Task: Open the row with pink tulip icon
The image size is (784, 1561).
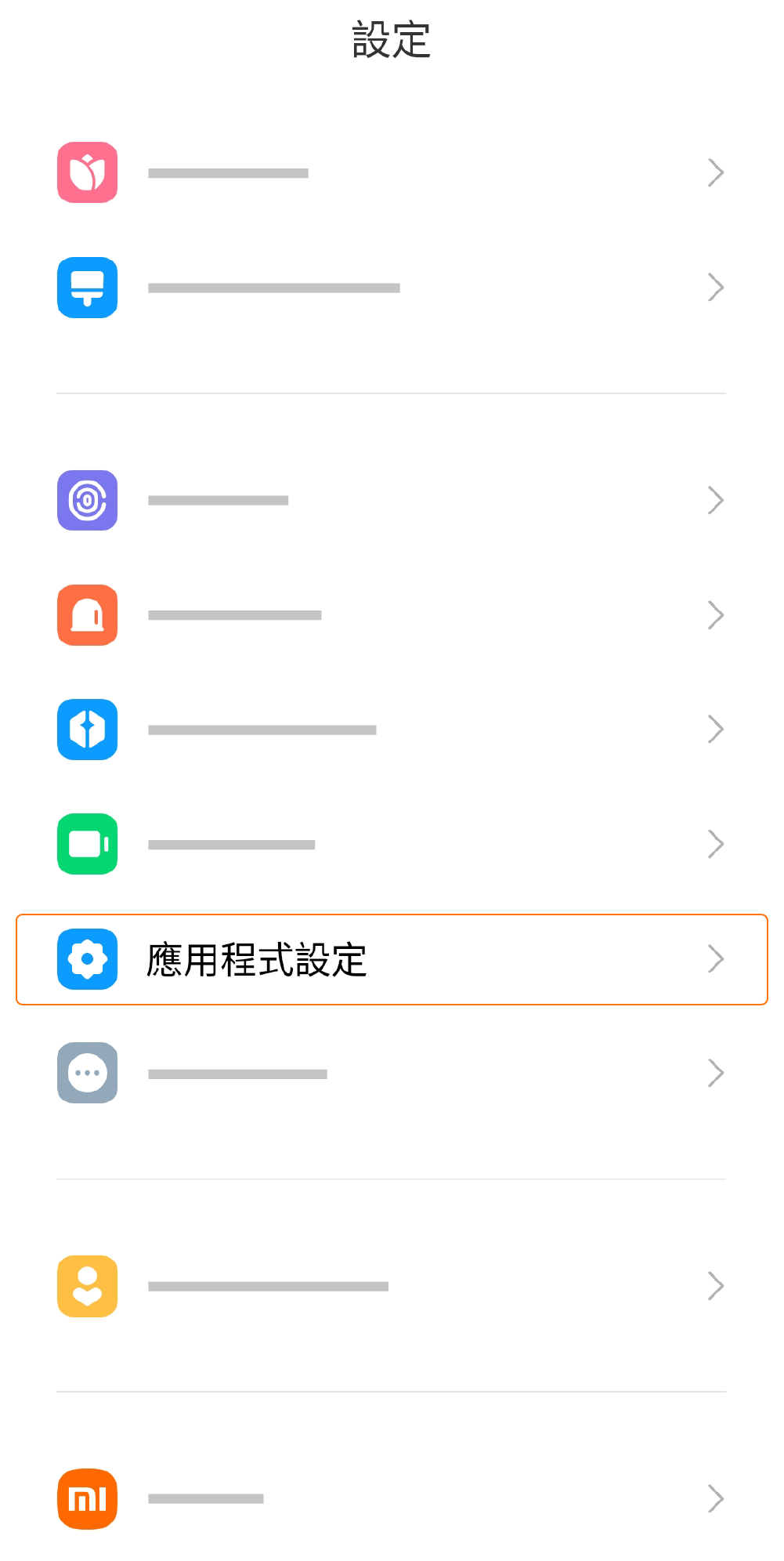Action: click(x=392, y=172)
